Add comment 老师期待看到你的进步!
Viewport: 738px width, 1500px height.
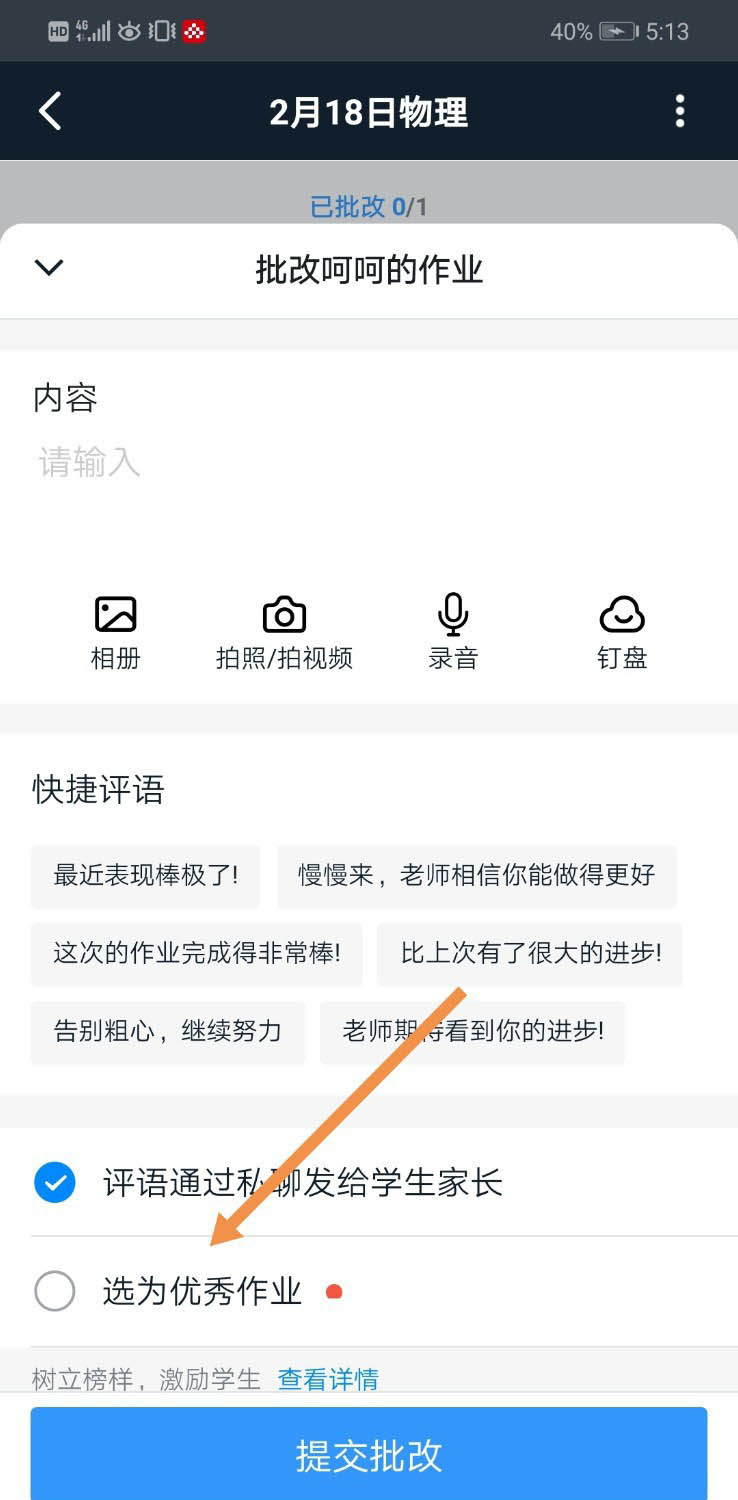[473, 1031]
